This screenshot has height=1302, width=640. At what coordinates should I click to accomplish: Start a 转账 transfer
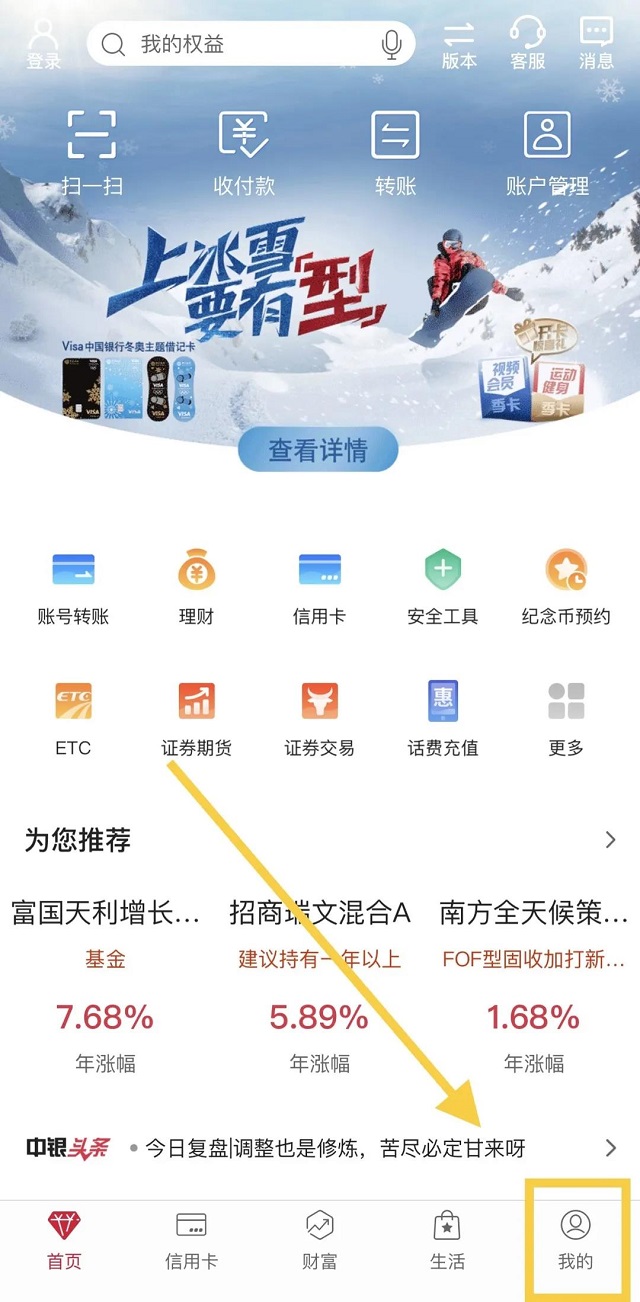(x=395, y=152)
